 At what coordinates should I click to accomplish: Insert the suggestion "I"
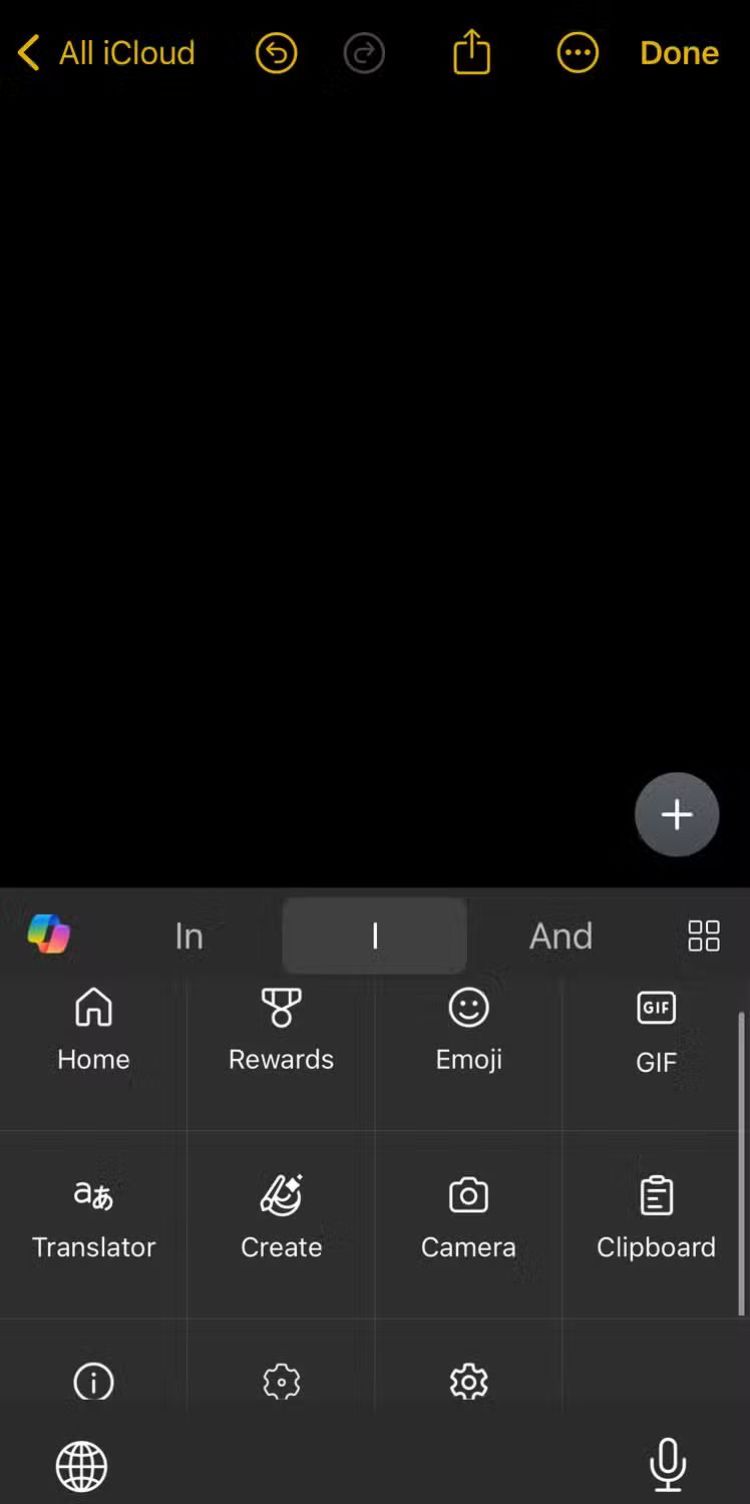[374, 936]
